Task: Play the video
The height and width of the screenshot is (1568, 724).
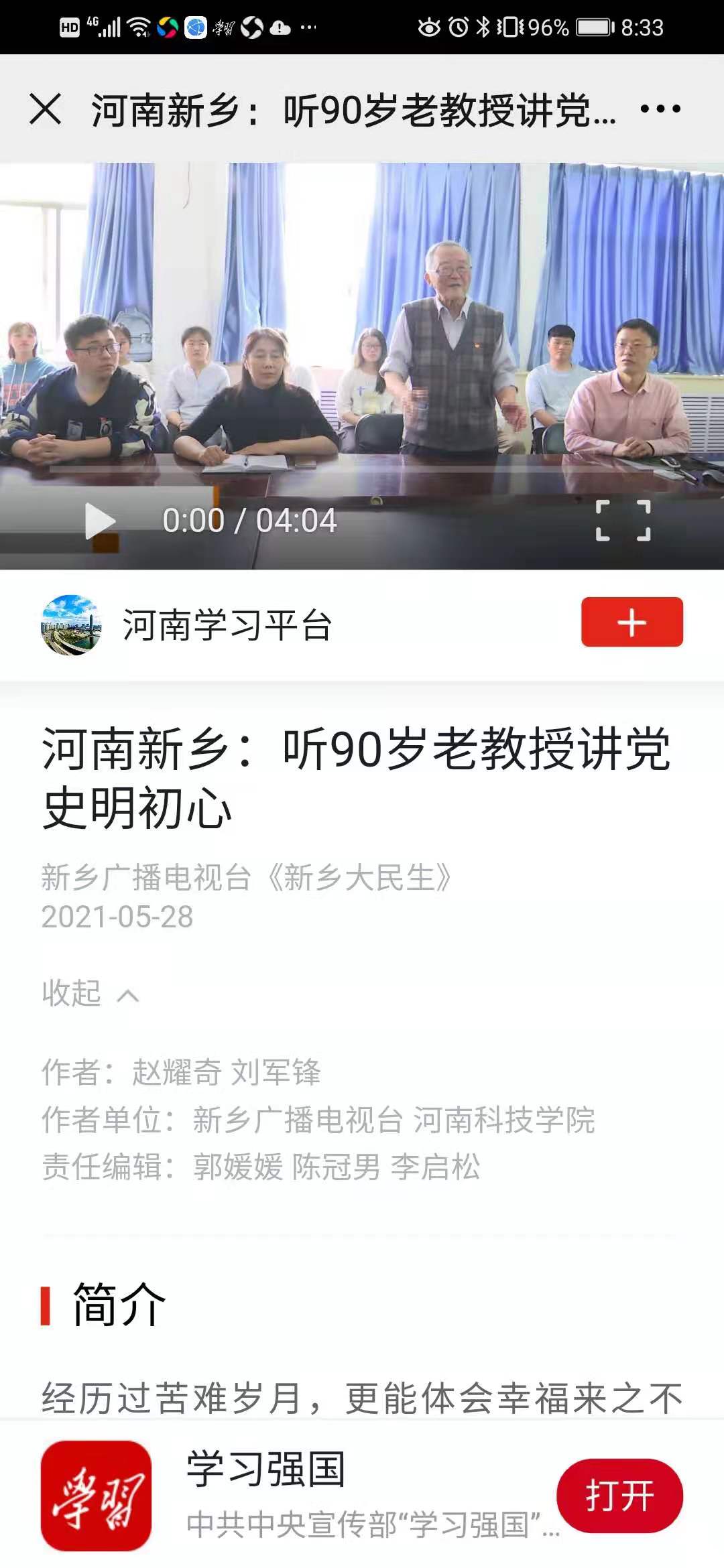Action: point(100,521)
